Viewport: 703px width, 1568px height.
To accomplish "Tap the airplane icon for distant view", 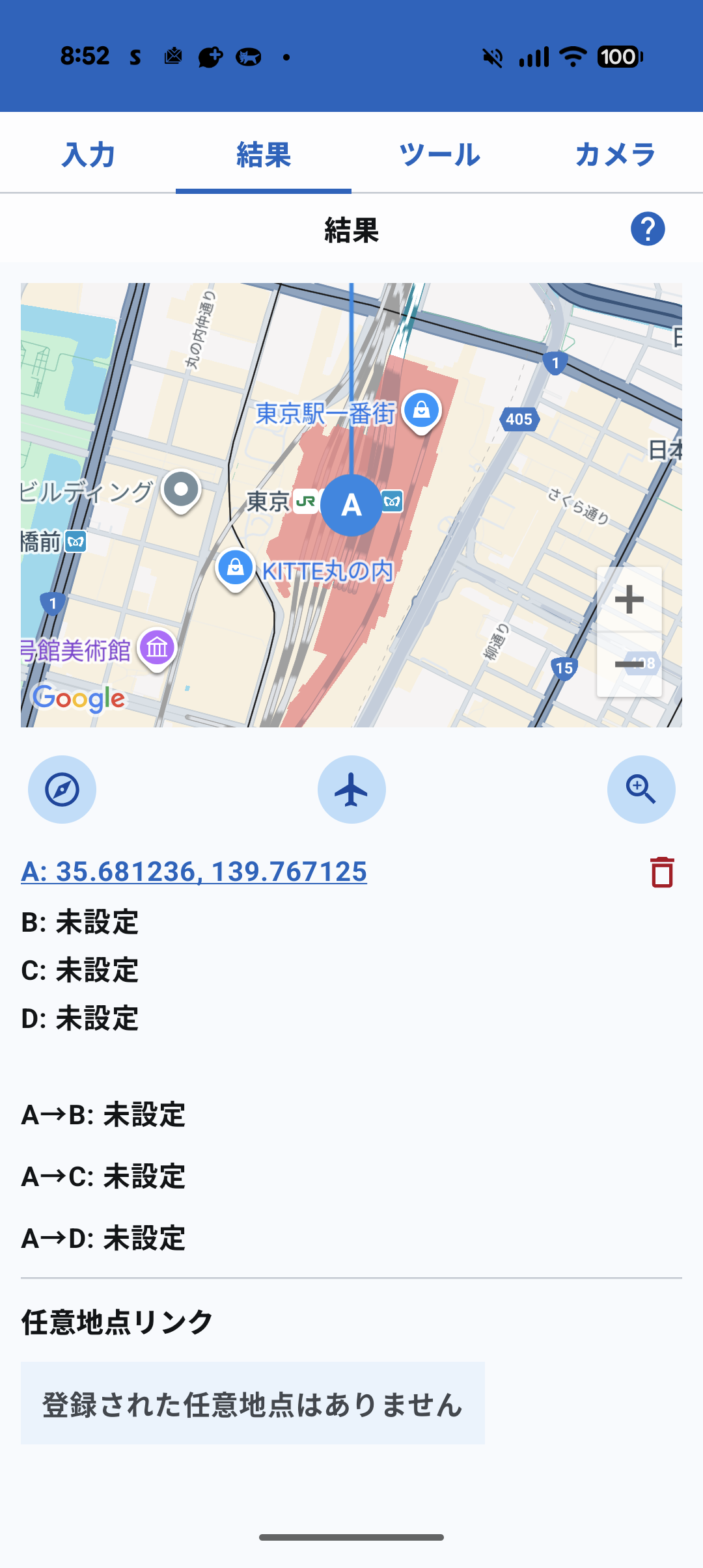I will 351,789.
